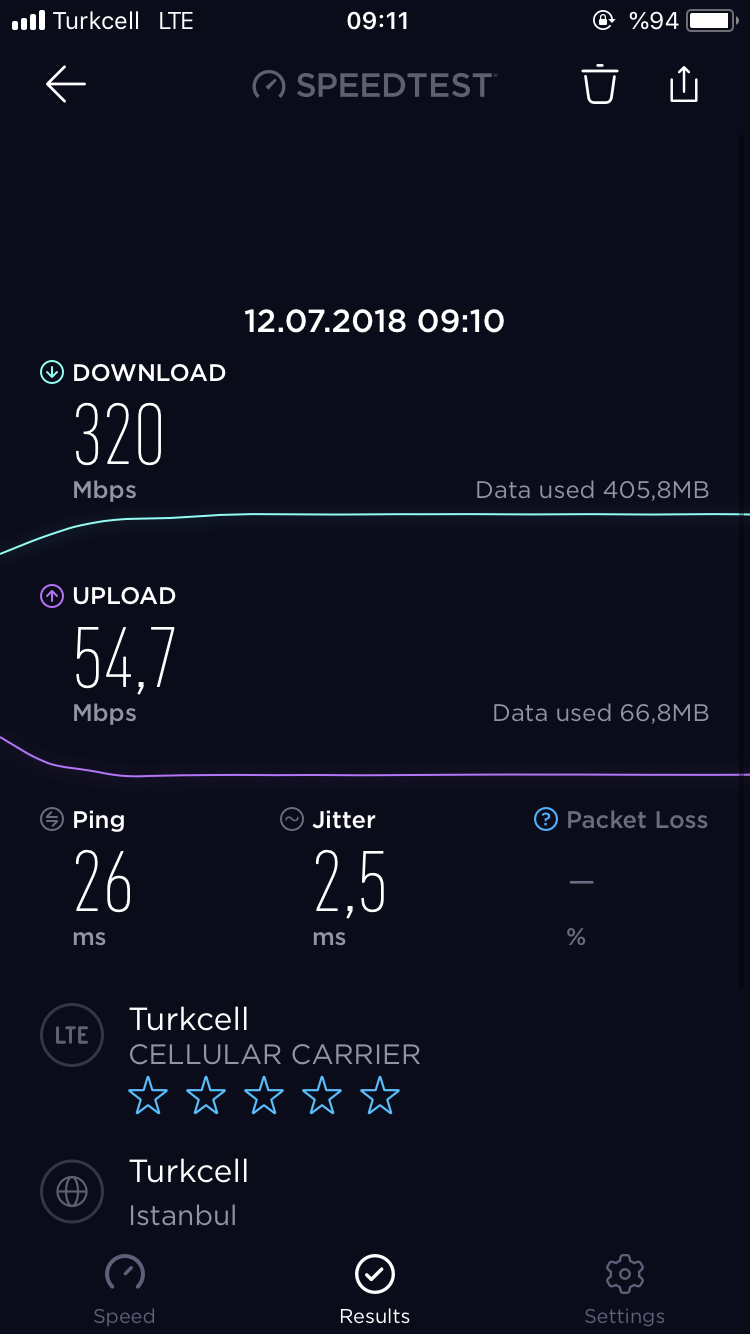Open the Packet Loss help icon
Image resolution: width=750 pixels, height=1334 pixels.
[545, 820]
